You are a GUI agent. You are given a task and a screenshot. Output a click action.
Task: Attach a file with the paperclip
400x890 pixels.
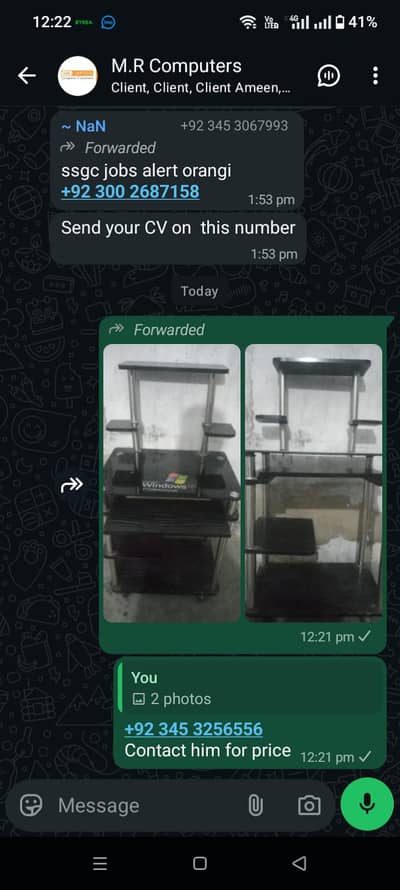[255, 805]
